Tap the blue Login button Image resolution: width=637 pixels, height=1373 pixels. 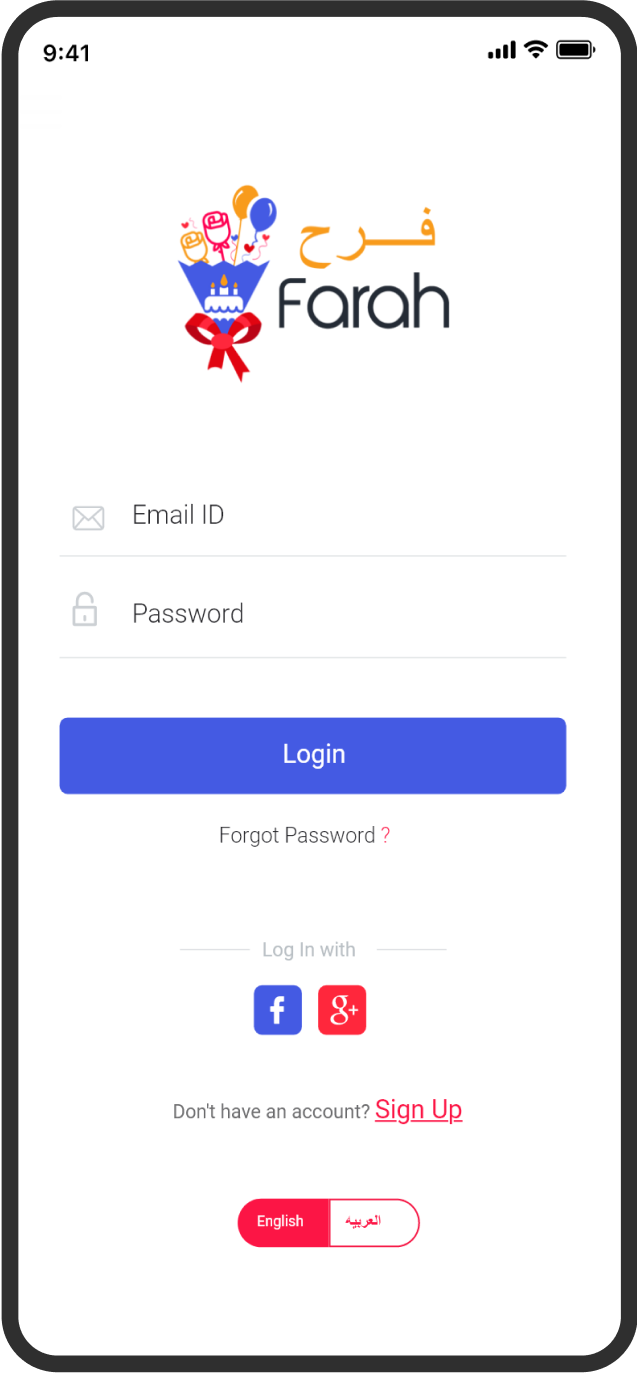[x=313, y=755]
